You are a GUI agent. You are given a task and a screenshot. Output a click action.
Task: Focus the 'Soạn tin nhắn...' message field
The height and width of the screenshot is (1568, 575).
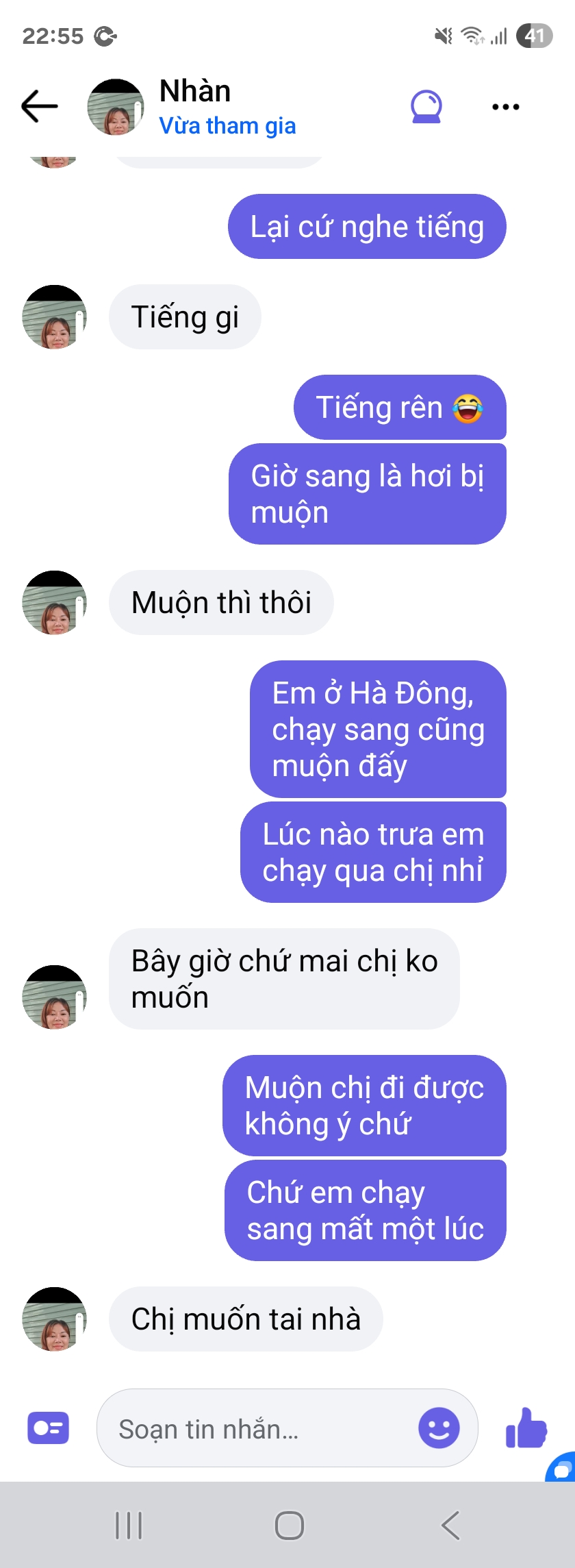[260, 1429]
